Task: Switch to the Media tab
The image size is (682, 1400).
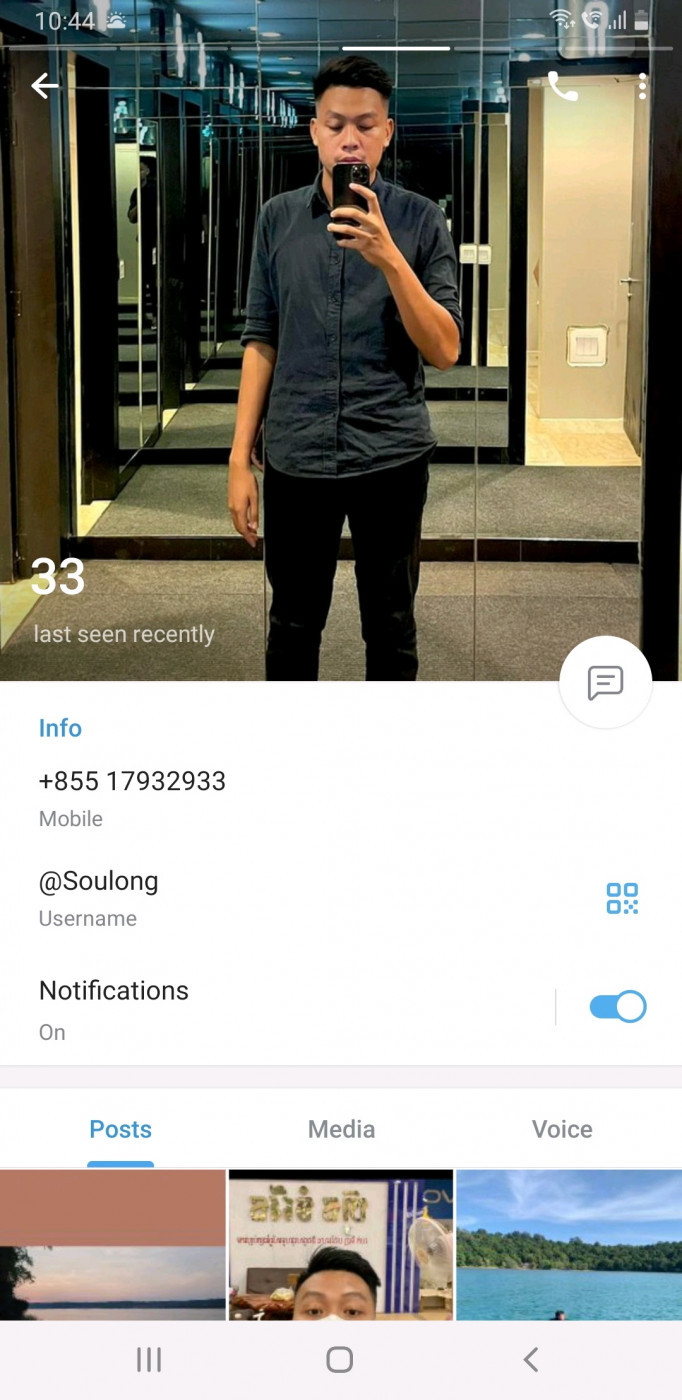Action: coord(341,1129)
